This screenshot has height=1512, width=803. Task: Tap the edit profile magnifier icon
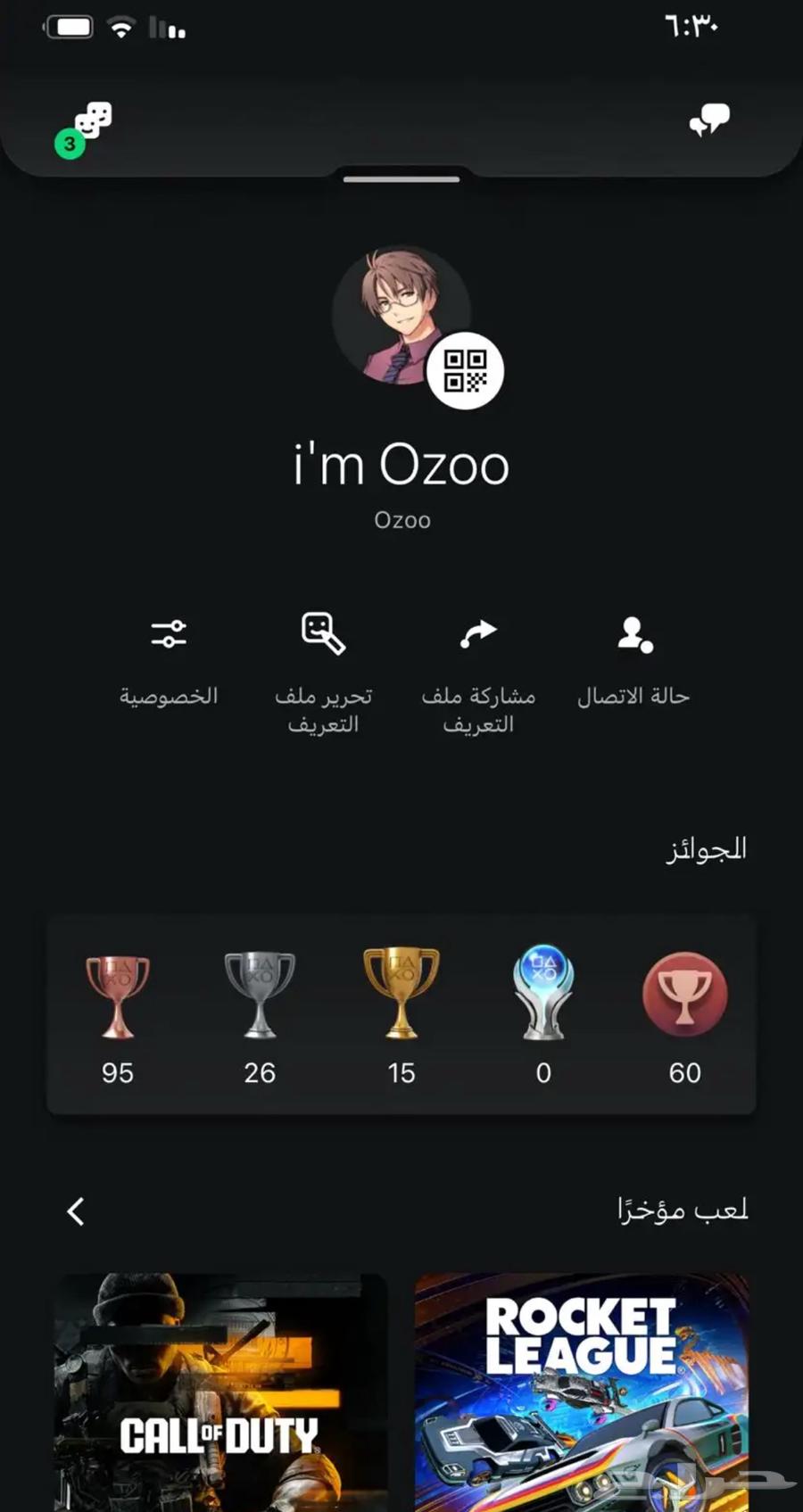point(324,633)
